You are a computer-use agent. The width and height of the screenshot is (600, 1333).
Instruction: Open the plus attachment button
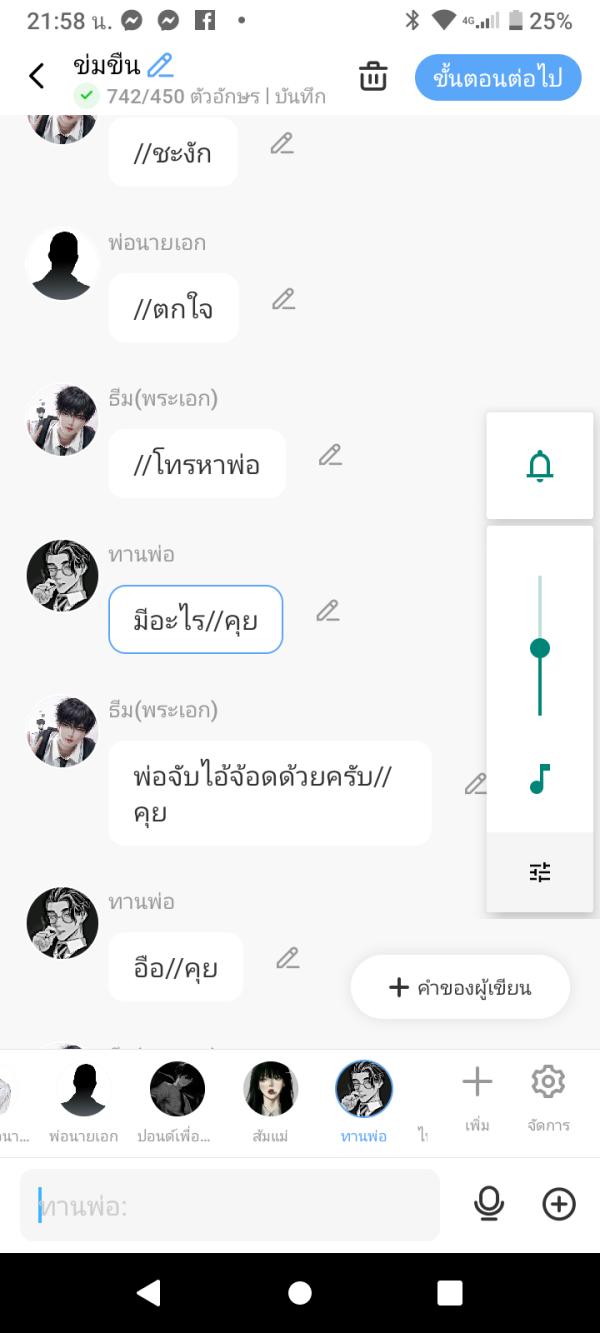click(x=559, y=1205)
